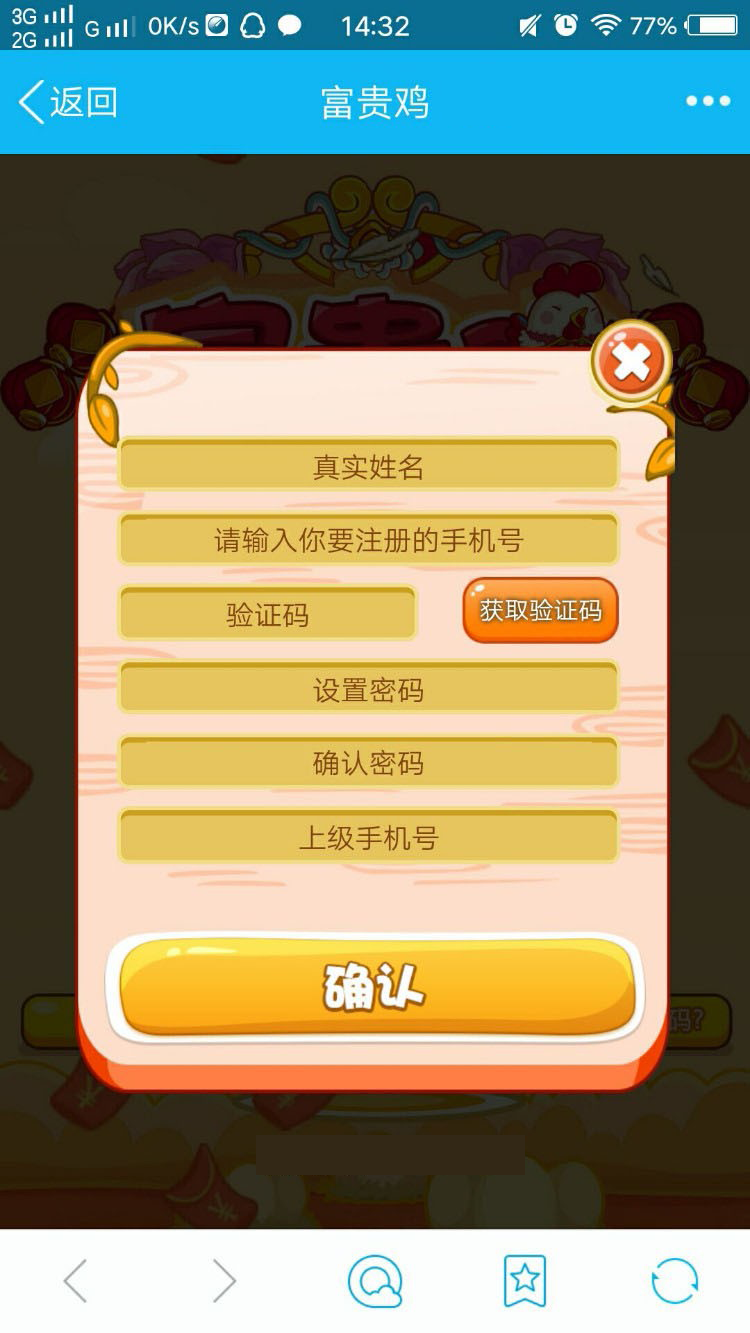750x1333 pixels.
Task: Open the three-dot overflow menu
Action: pyautogui.click(x=707, y=101)
